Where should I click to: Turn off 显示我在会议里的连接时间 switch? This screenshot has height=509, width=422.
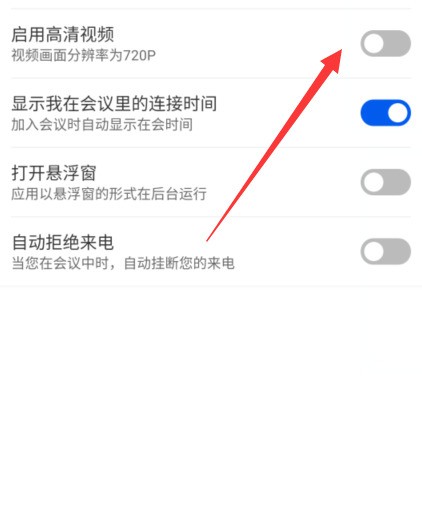tap(386, 113)
